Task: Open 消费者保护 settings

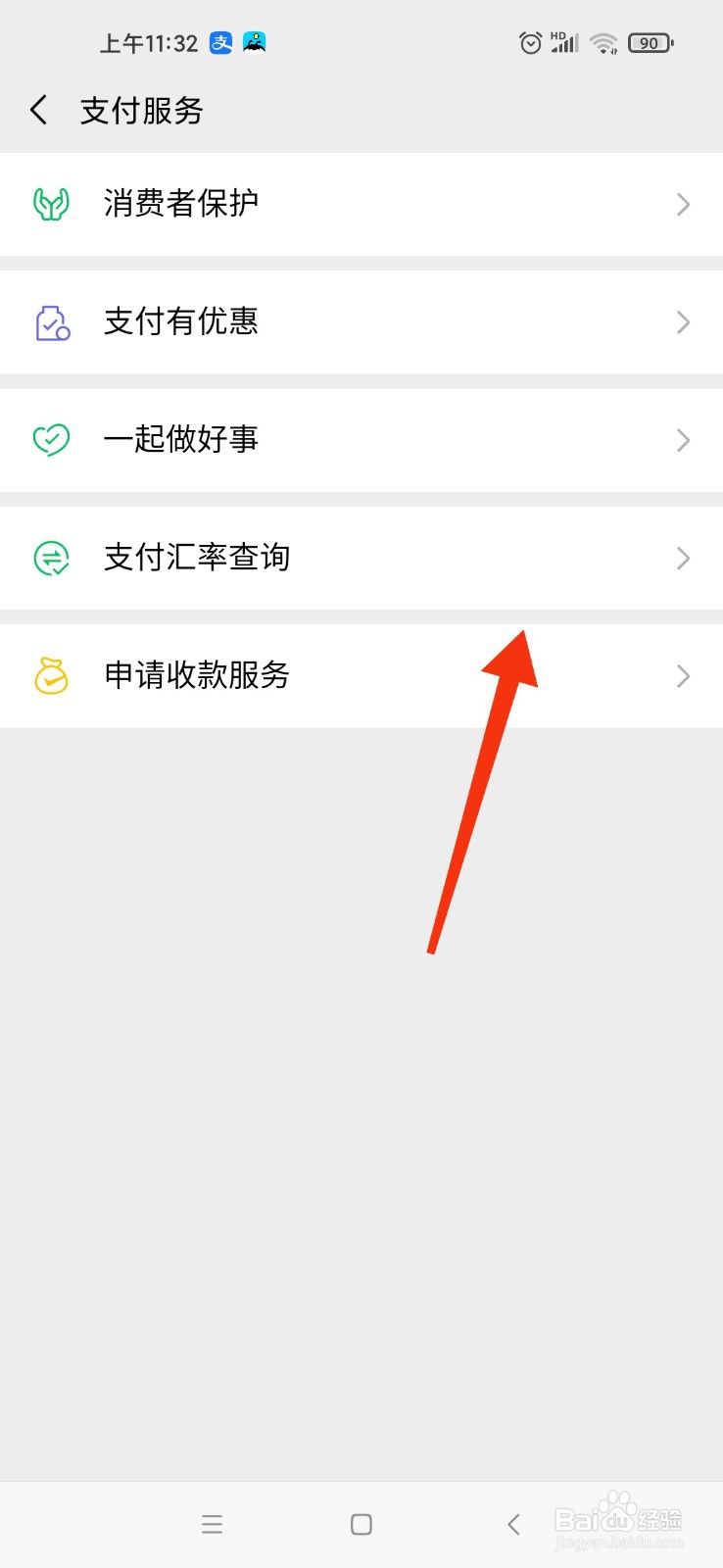Action: [x=179, y=204]
